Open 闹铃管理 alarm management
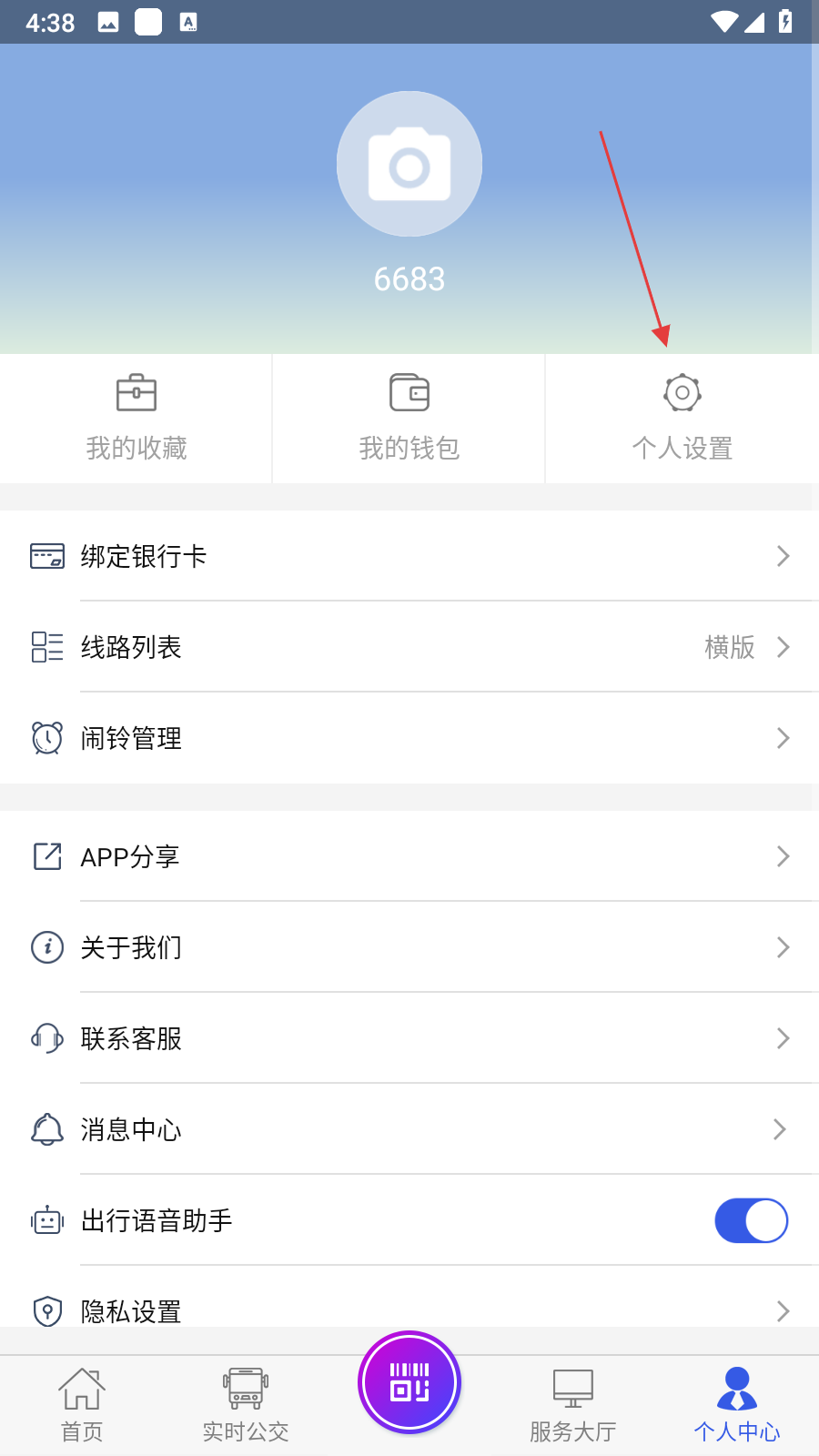Viewport: 819px width, 1456px height. click(409, 738)
